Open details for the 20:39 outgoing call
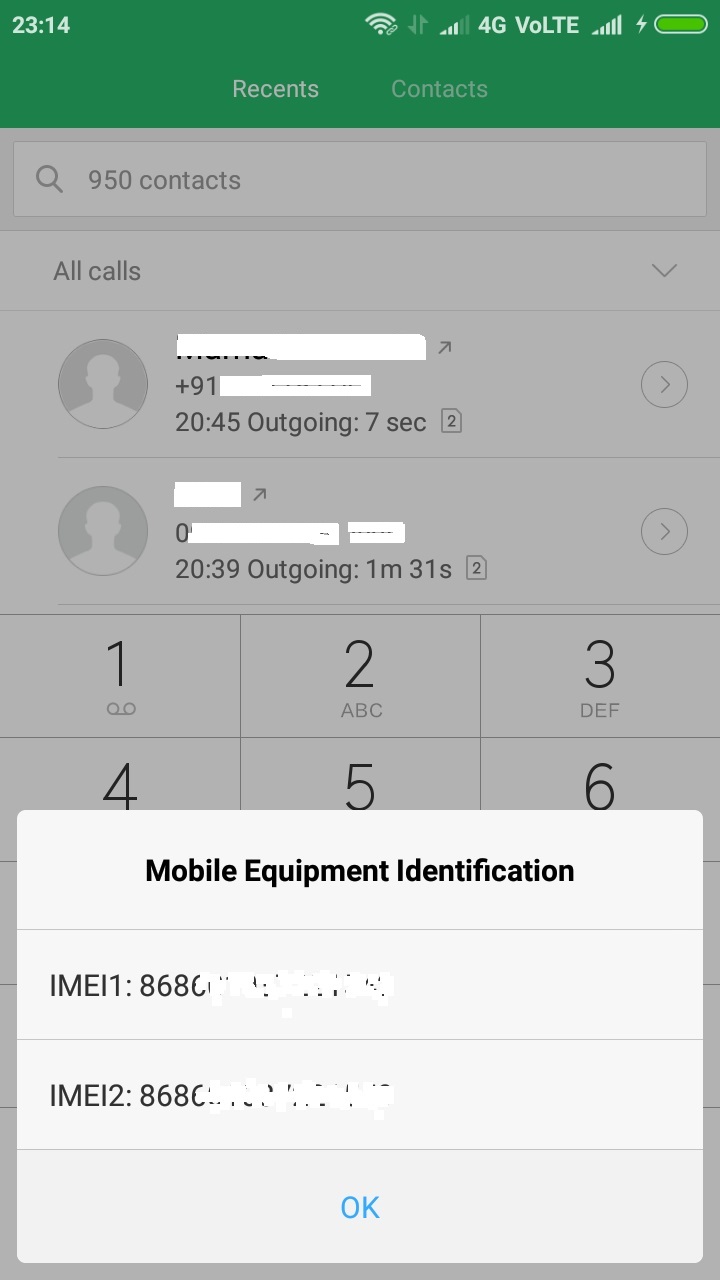 pos(664,532)
